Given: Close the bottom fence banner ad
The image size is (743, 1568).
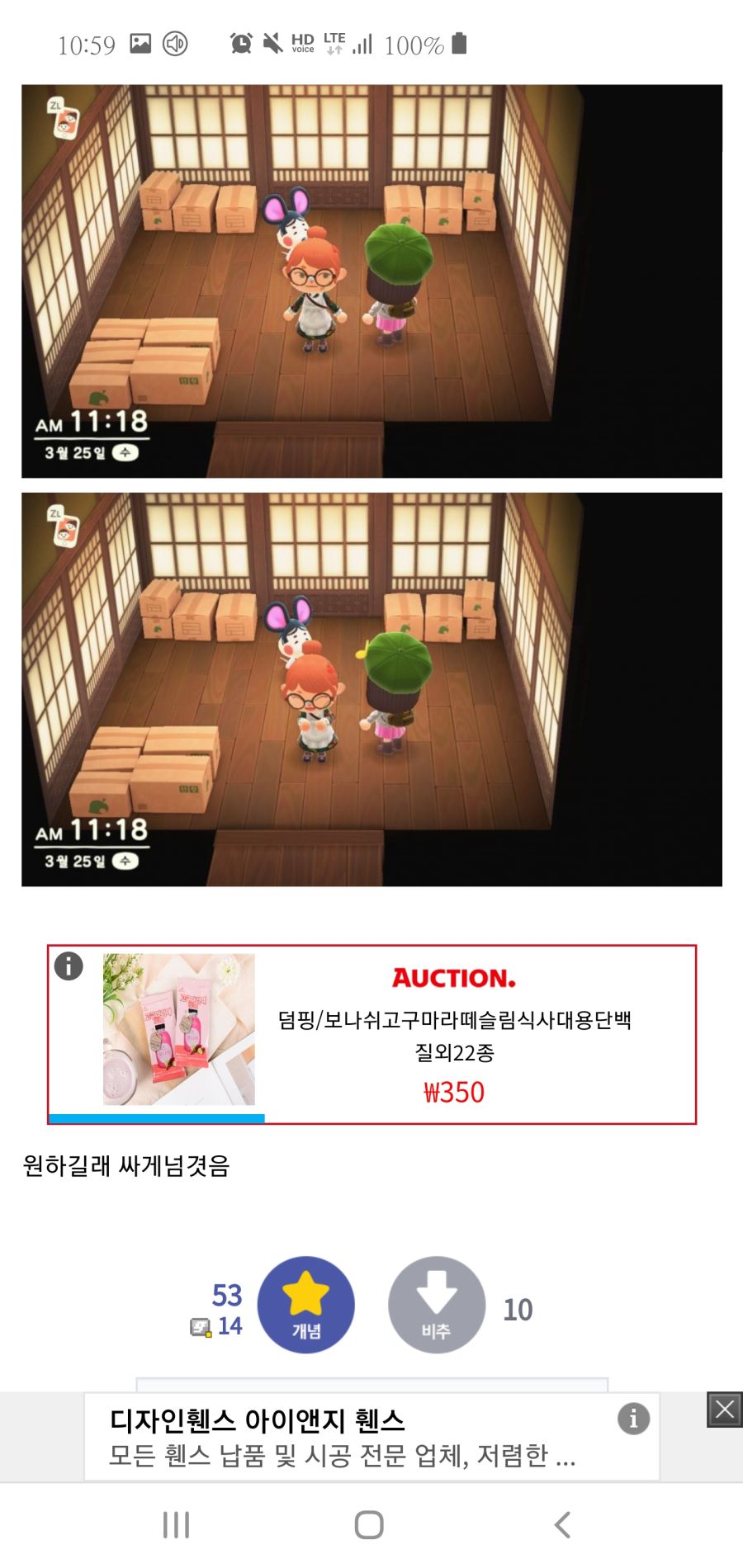Looking at the screenshot, I should (725, 1410).
